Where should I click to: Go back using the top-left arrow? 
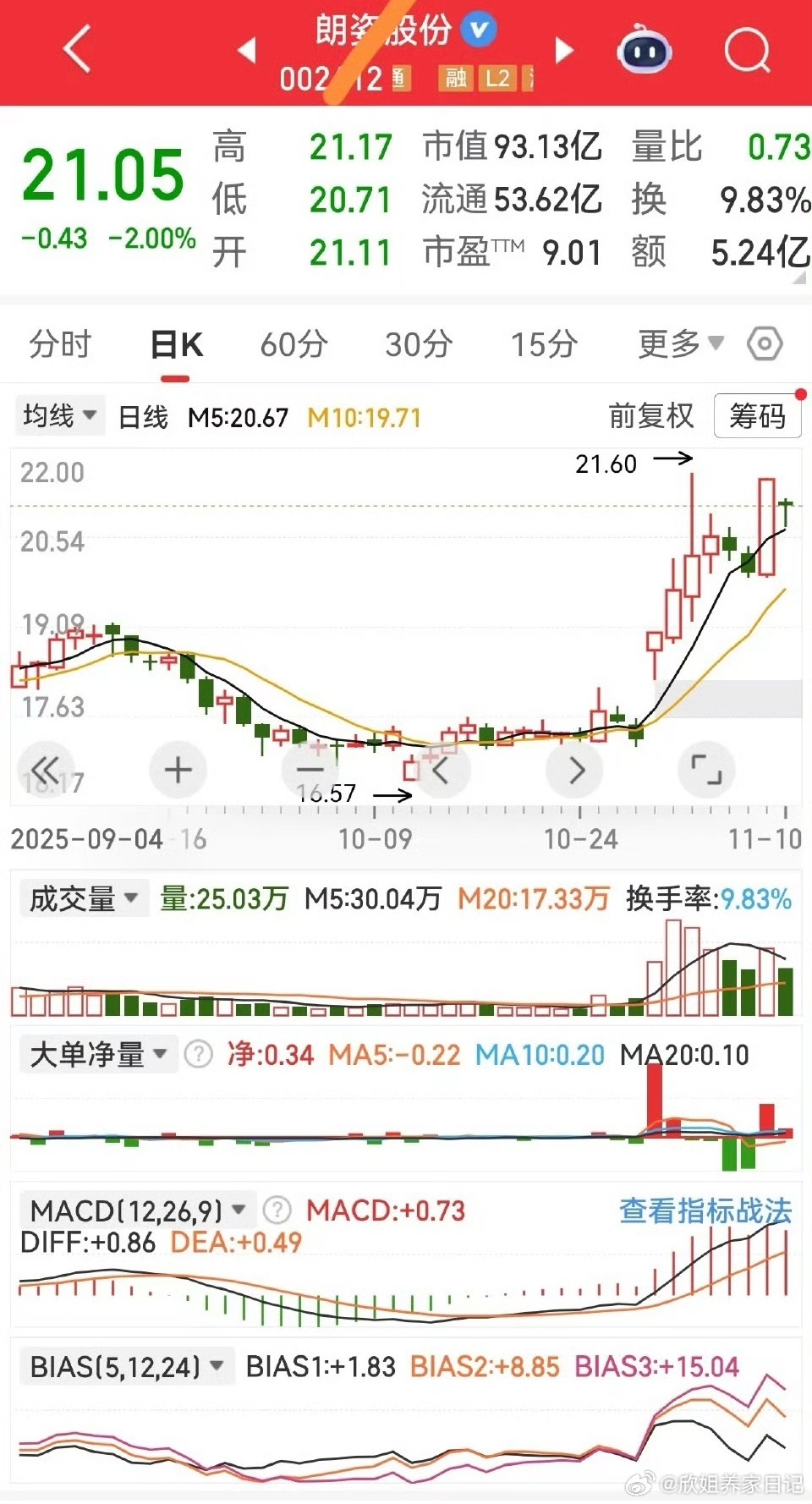pos(78,50)
